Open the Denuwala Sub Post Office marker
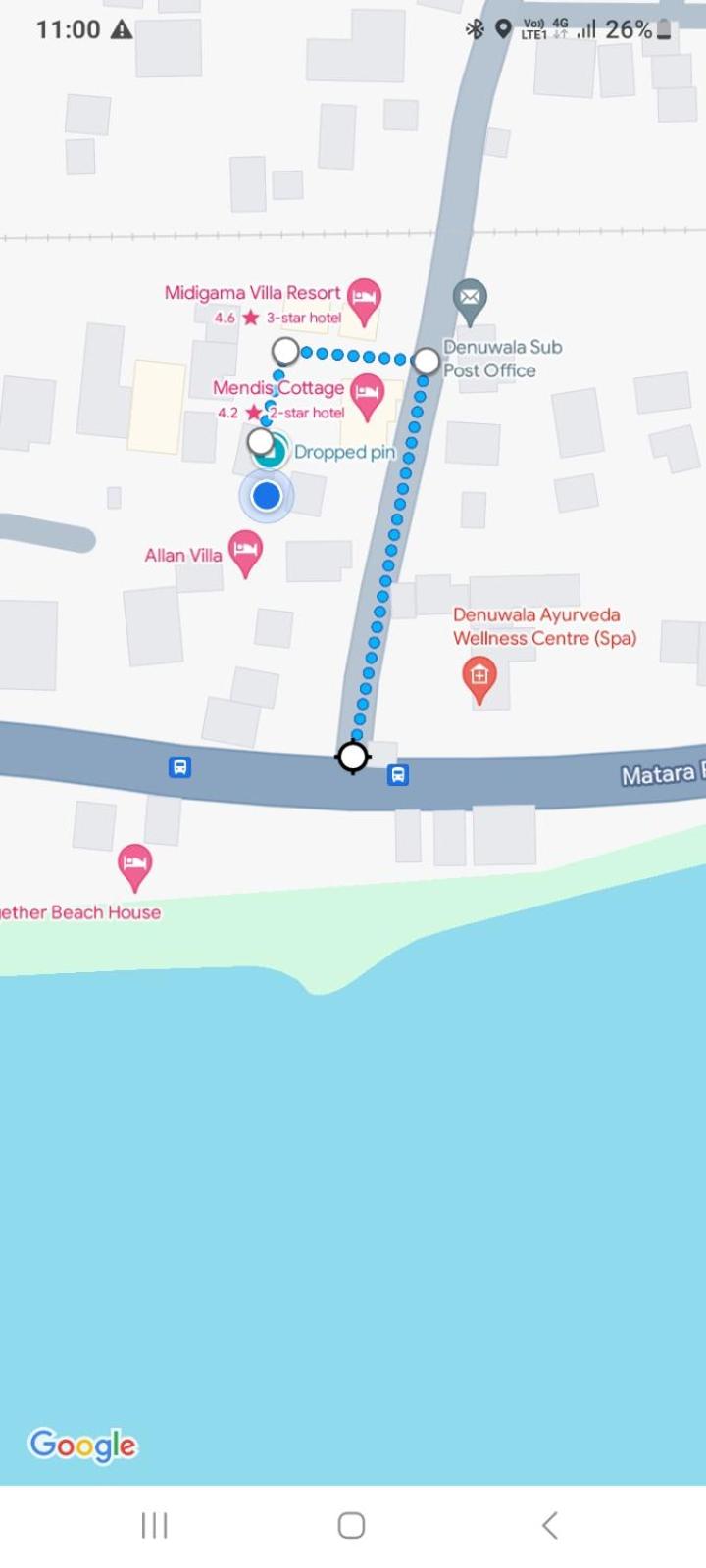Screen dimensions: 706x1568 [x=470, y=301]
